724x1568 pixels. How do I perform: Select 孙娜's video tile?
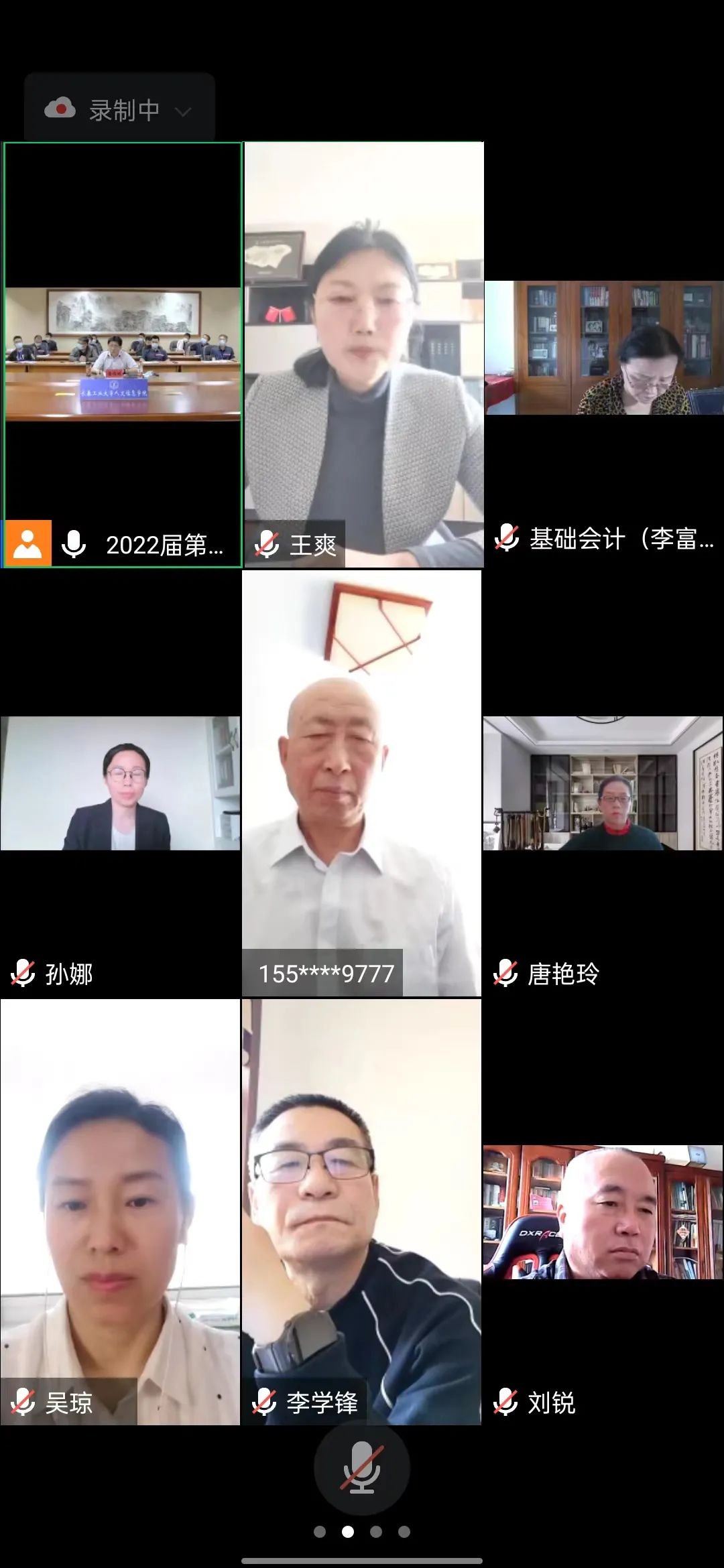pyautogui.click(x=121, y=784)
